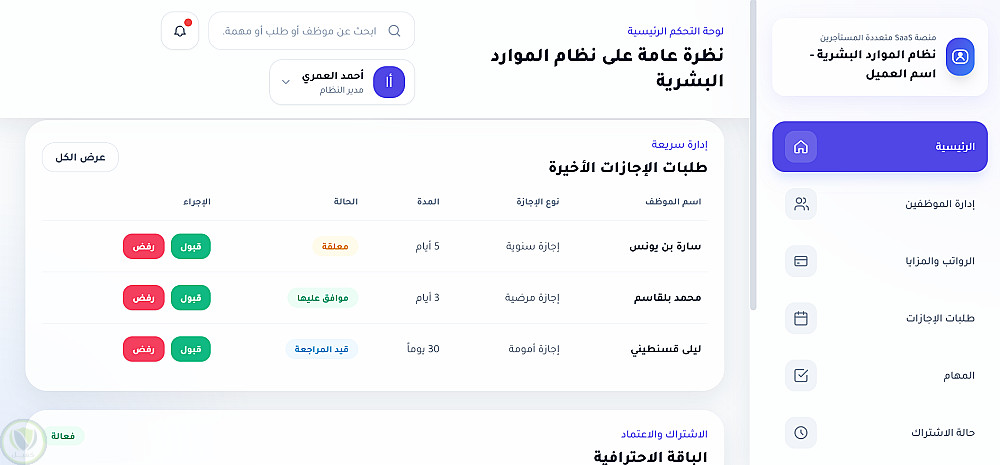
Task: Tap عرض الكل for leave requests
Action: tap(80, 157)
